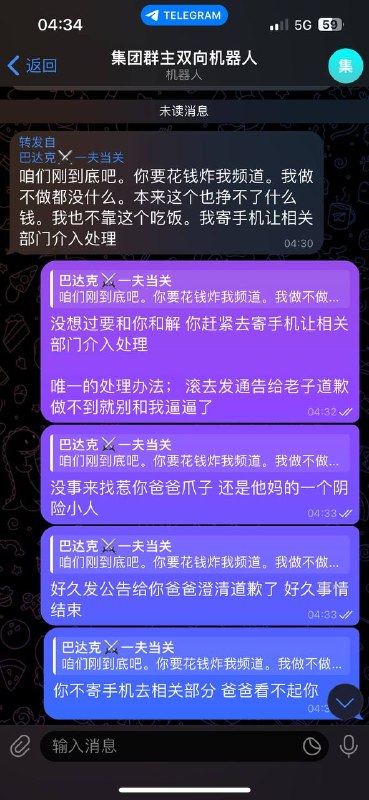
Task: Tap quoted reply above 好久发公告 message
Action: 201,554
